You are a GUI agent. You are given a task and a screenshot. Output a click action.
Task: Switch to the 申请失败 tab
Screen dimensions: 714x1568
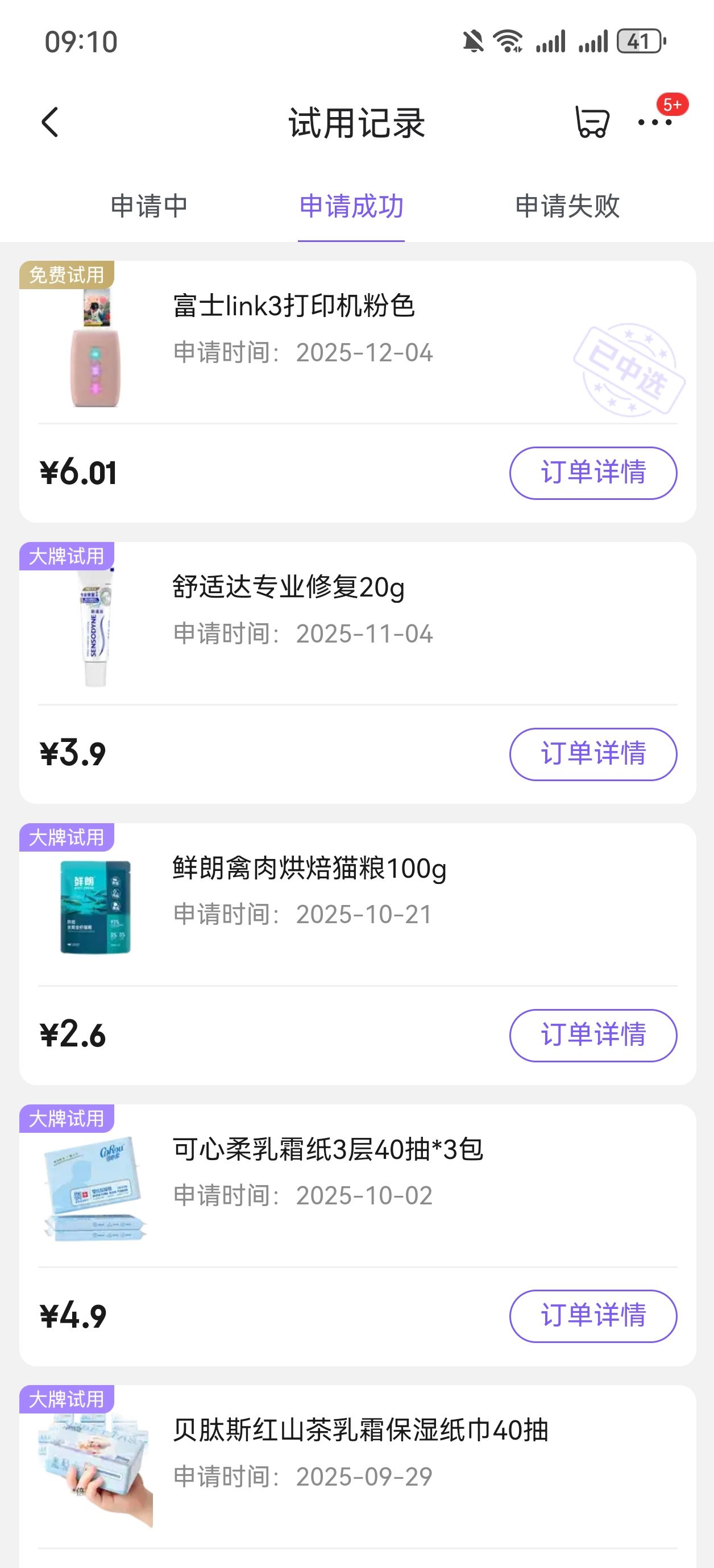[x=567, y=206]
